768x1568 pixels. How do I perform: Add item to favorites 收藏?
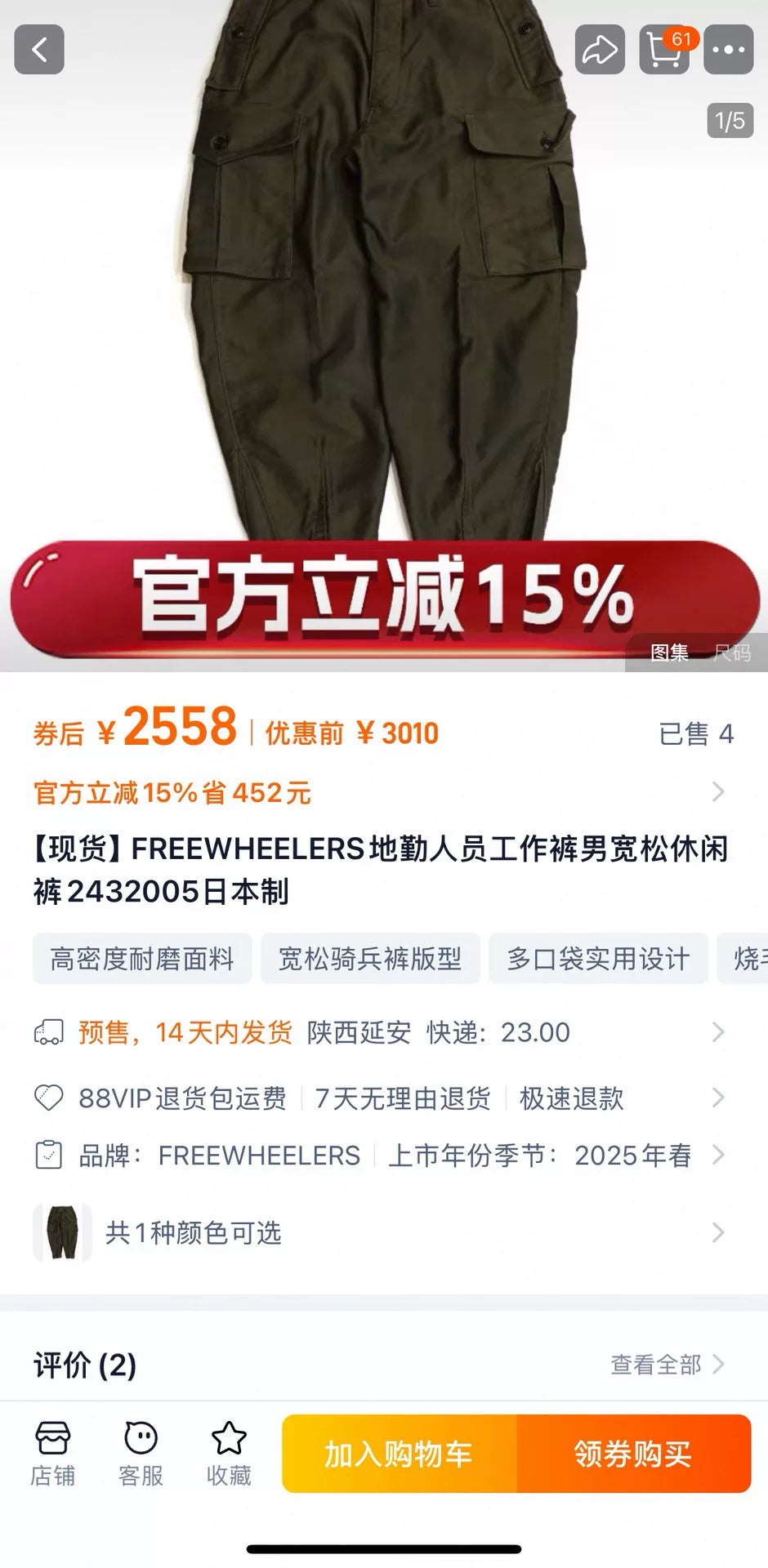pos(229,1454)
